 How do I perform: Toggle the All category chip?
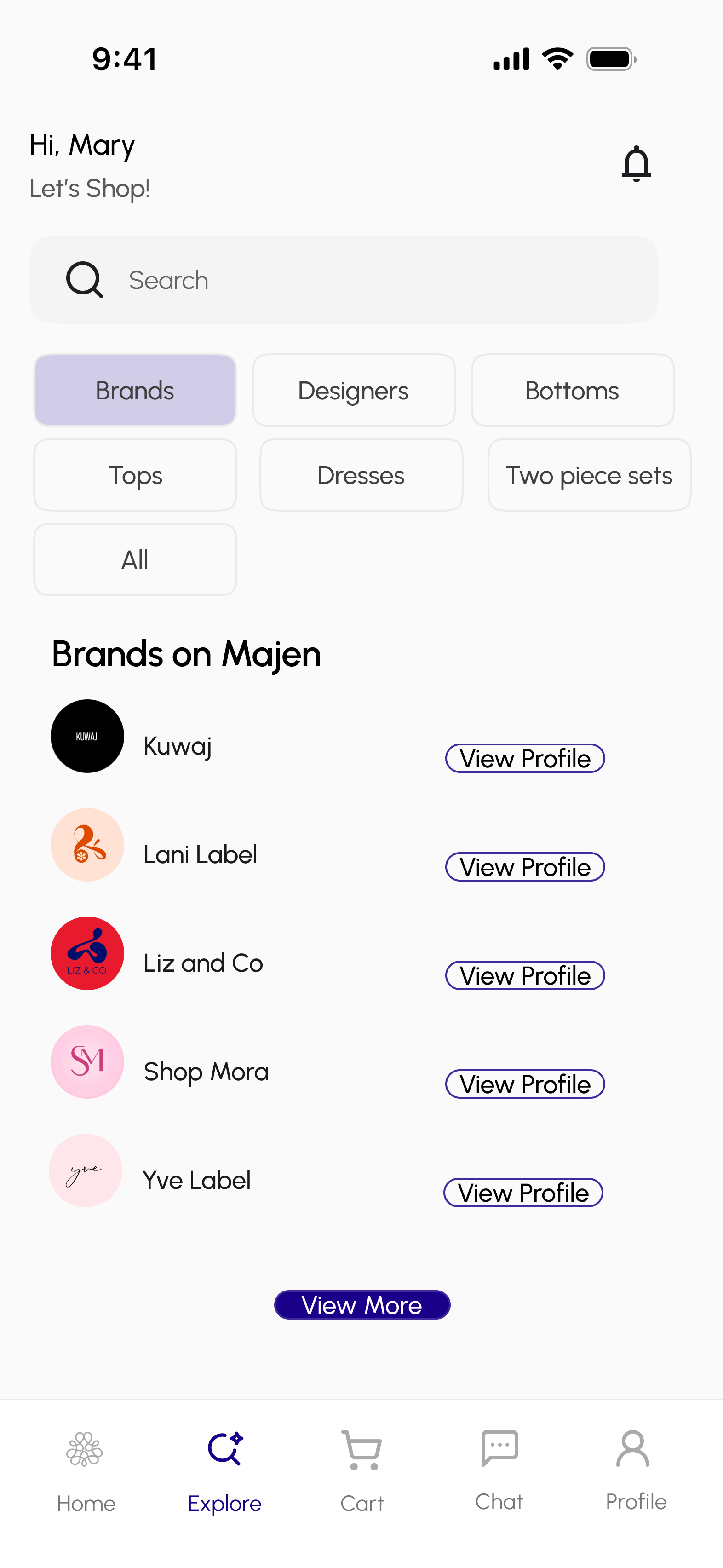(x=134, y=559)
